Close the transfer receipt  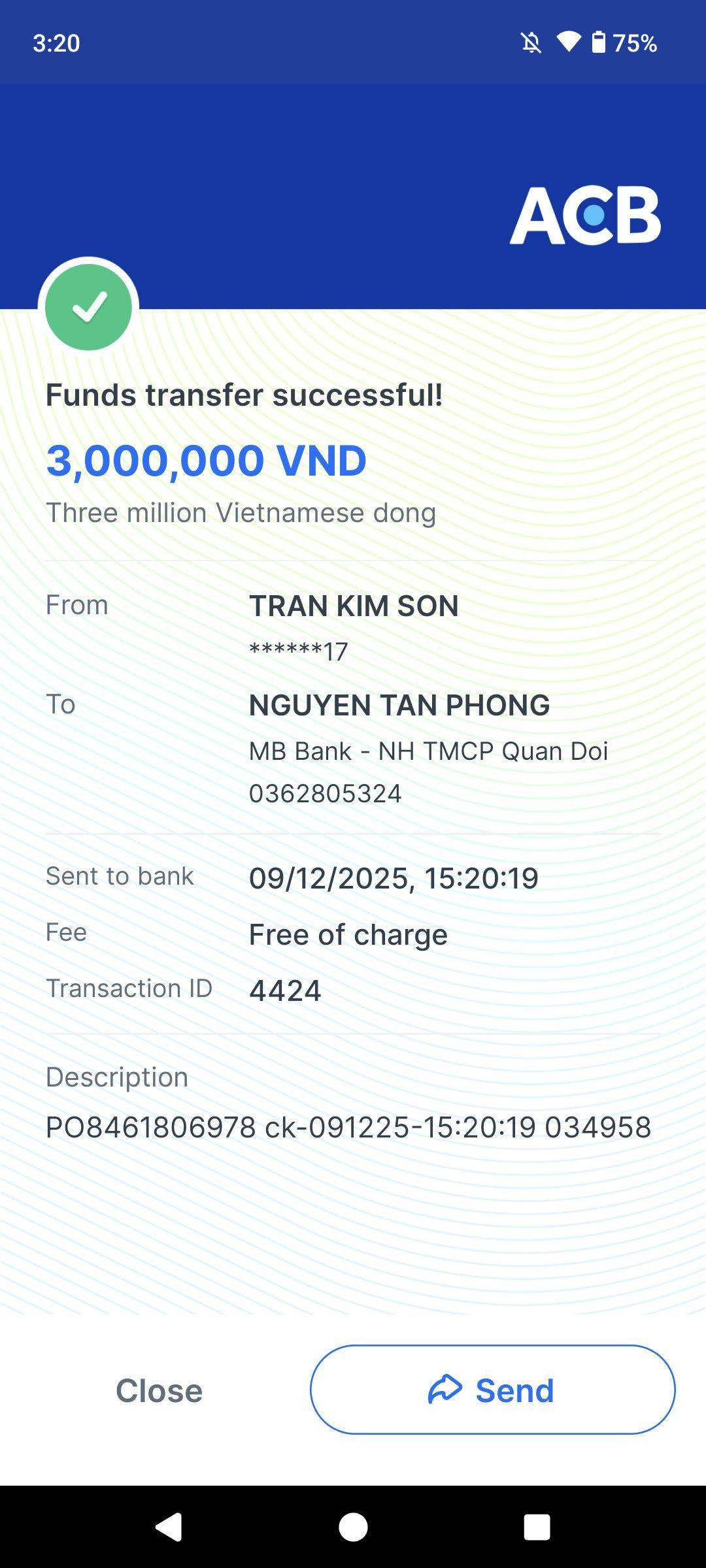[159, 1390]
